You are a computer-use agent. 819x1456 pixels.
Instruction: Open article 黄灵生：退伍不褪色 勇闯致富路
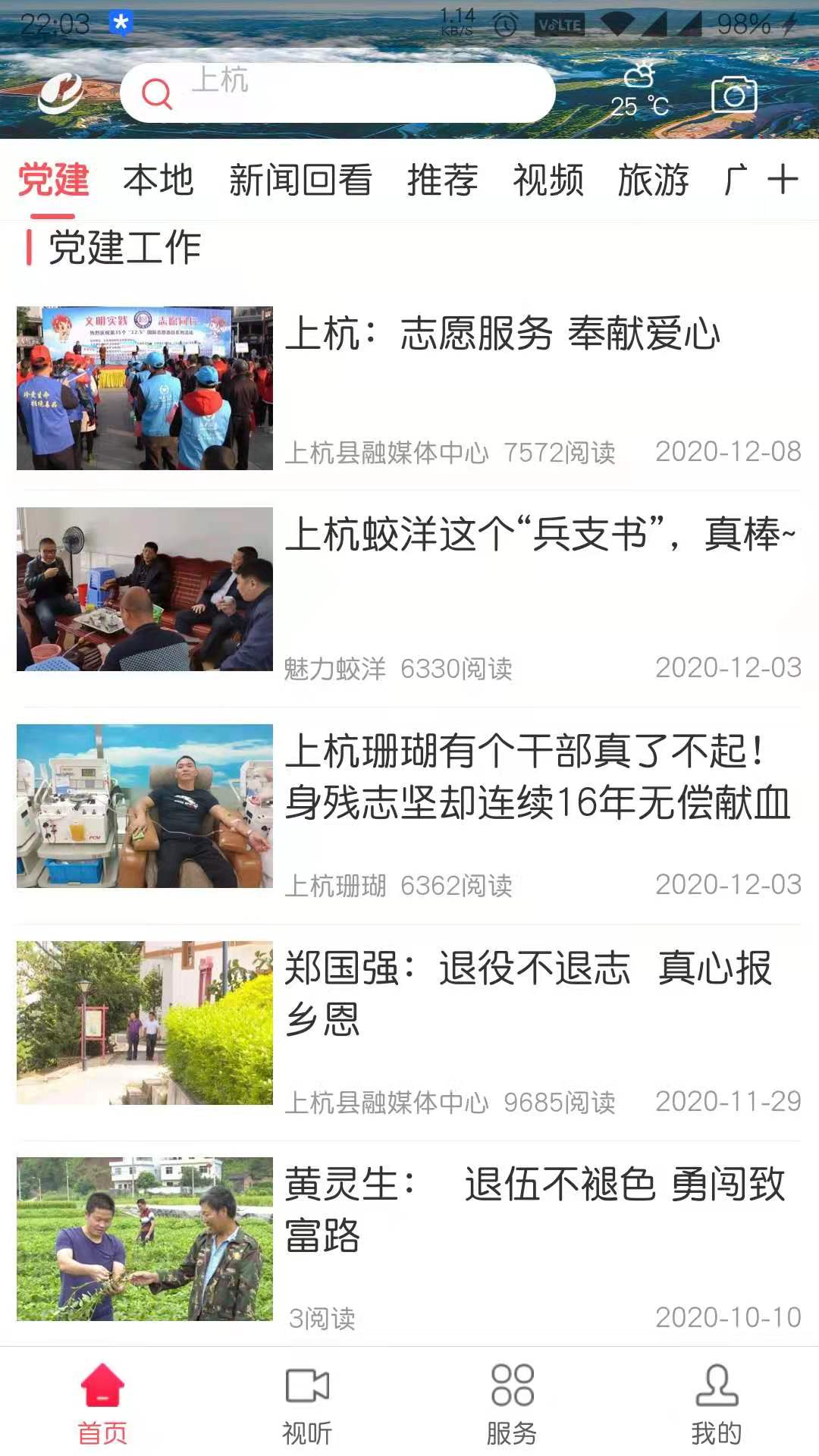click(534, 1209)
